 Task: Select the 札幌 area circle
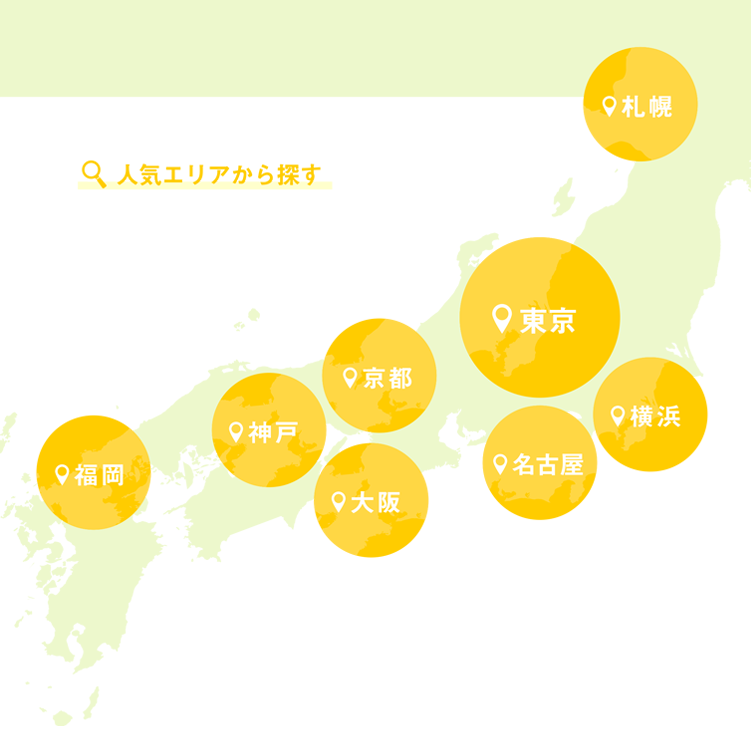point(640,105)
